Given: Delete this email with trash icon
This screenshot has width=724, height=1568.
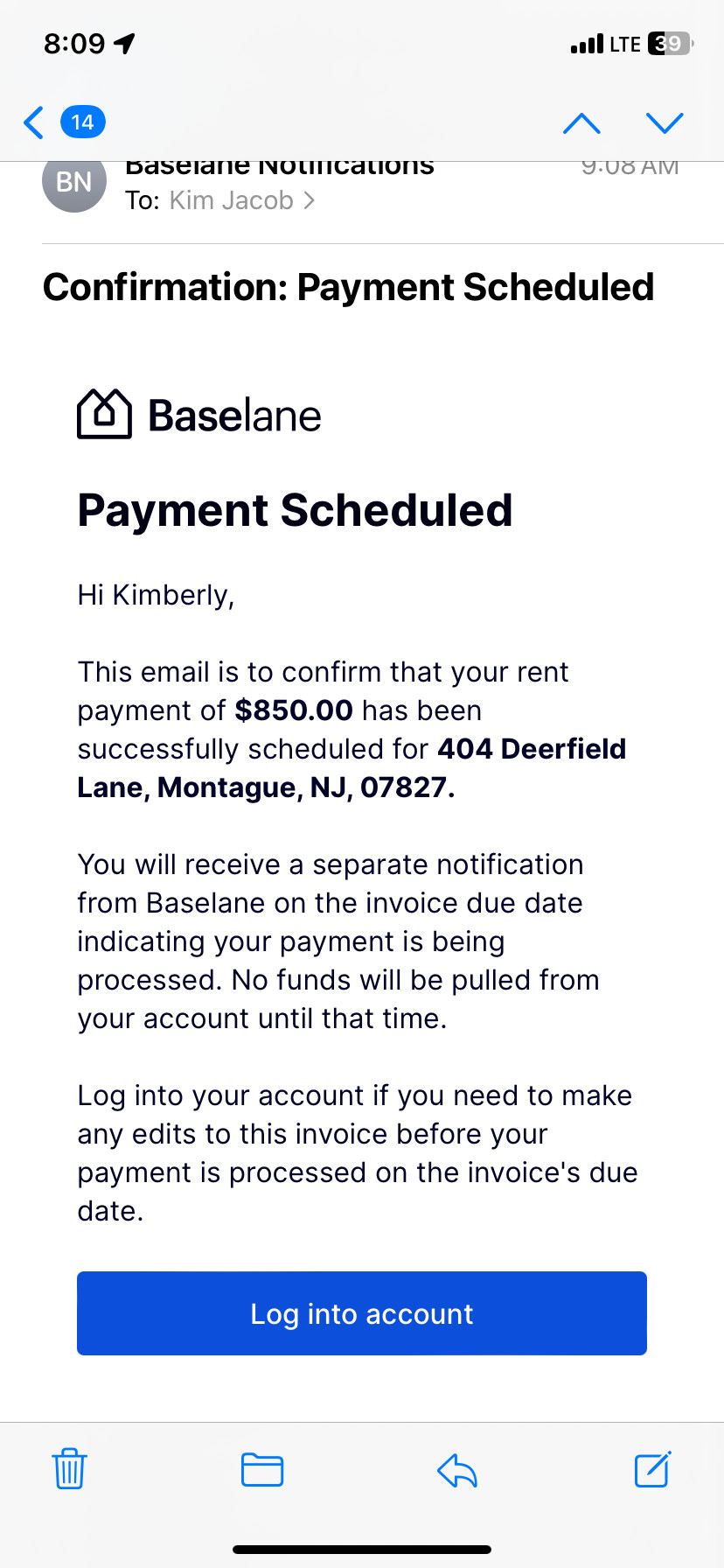Looking at the screenshot, I should tap(69, 1469).
